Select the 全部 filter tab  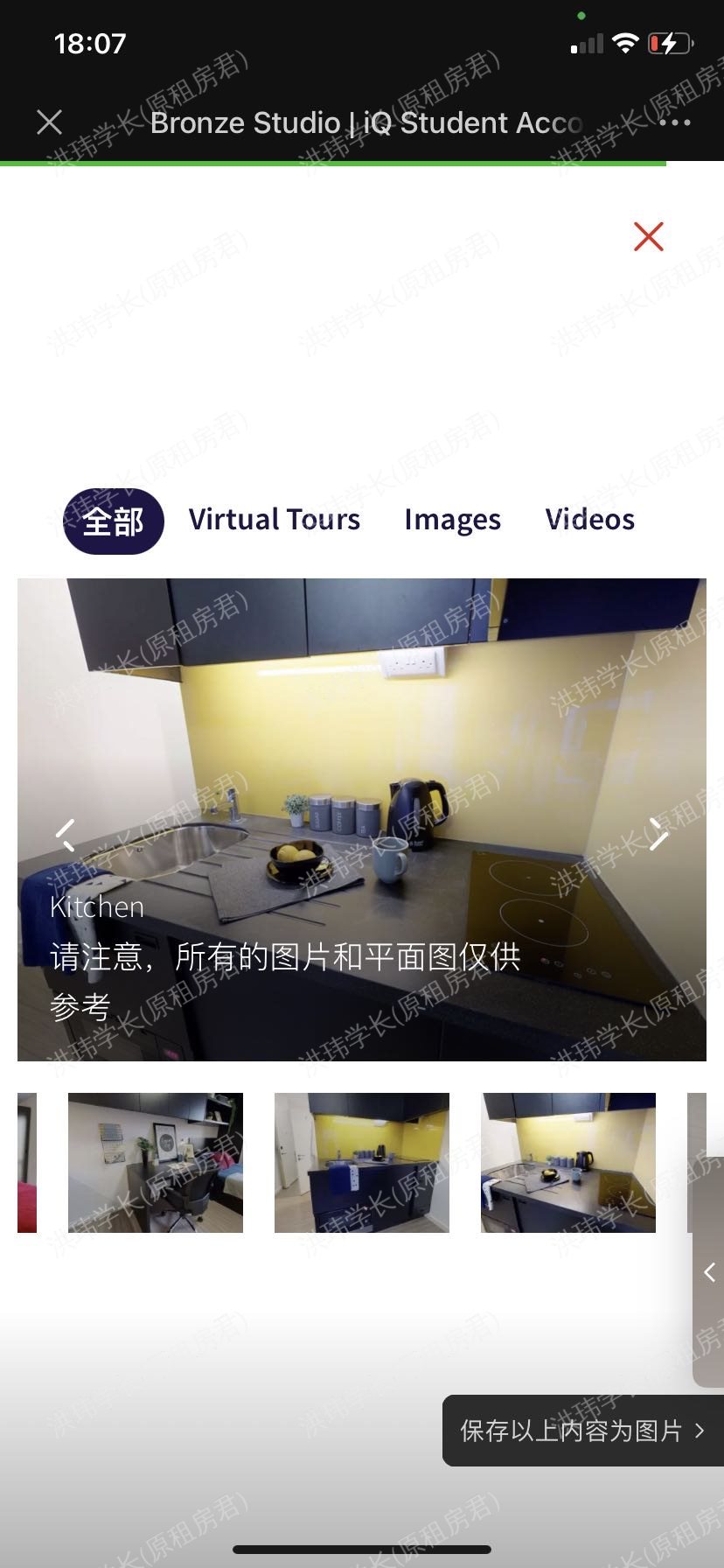114,521
